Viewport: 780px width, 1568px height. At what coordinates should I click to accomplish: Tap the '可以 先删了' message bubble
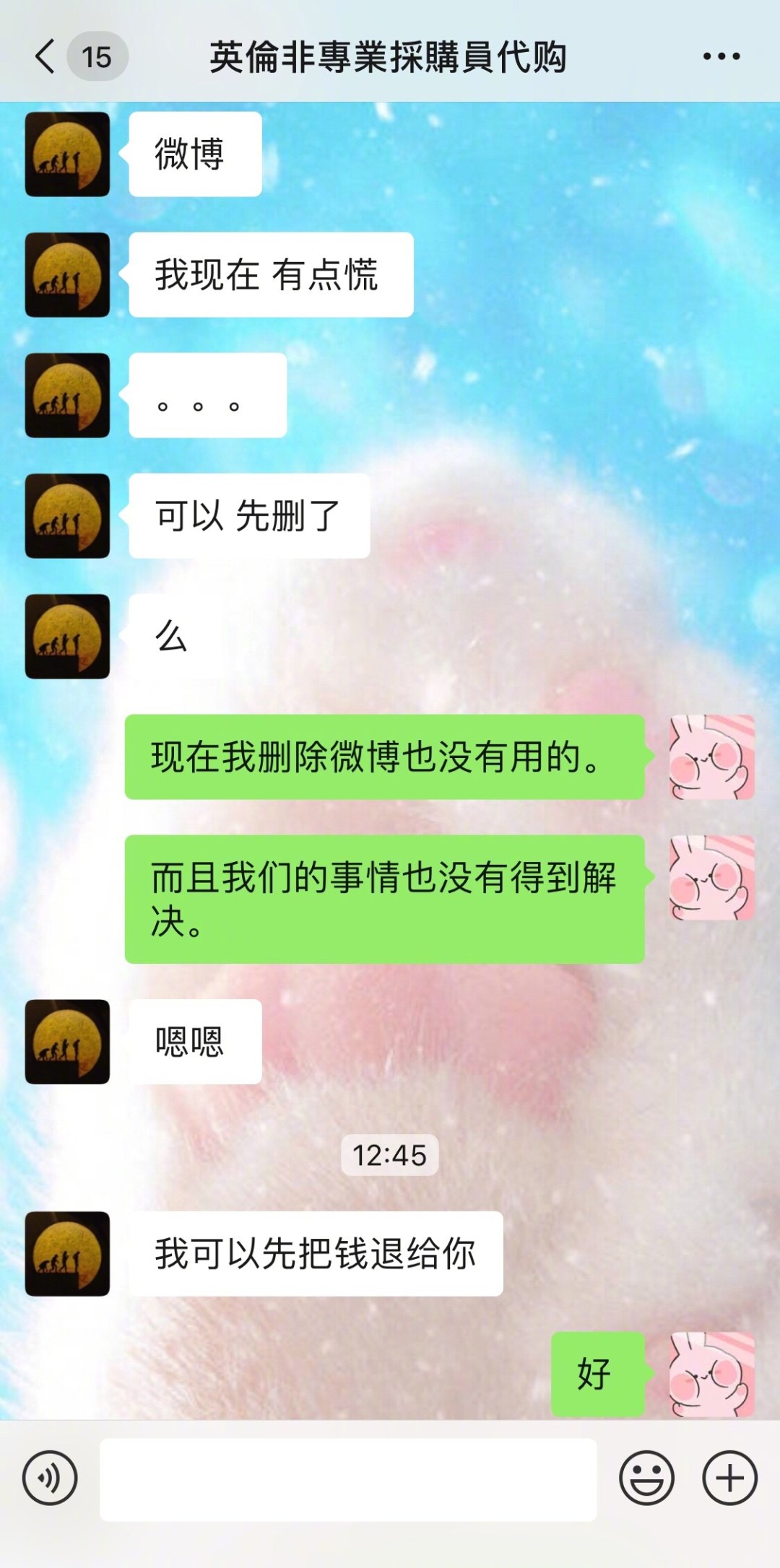click(x=249, y=516)
